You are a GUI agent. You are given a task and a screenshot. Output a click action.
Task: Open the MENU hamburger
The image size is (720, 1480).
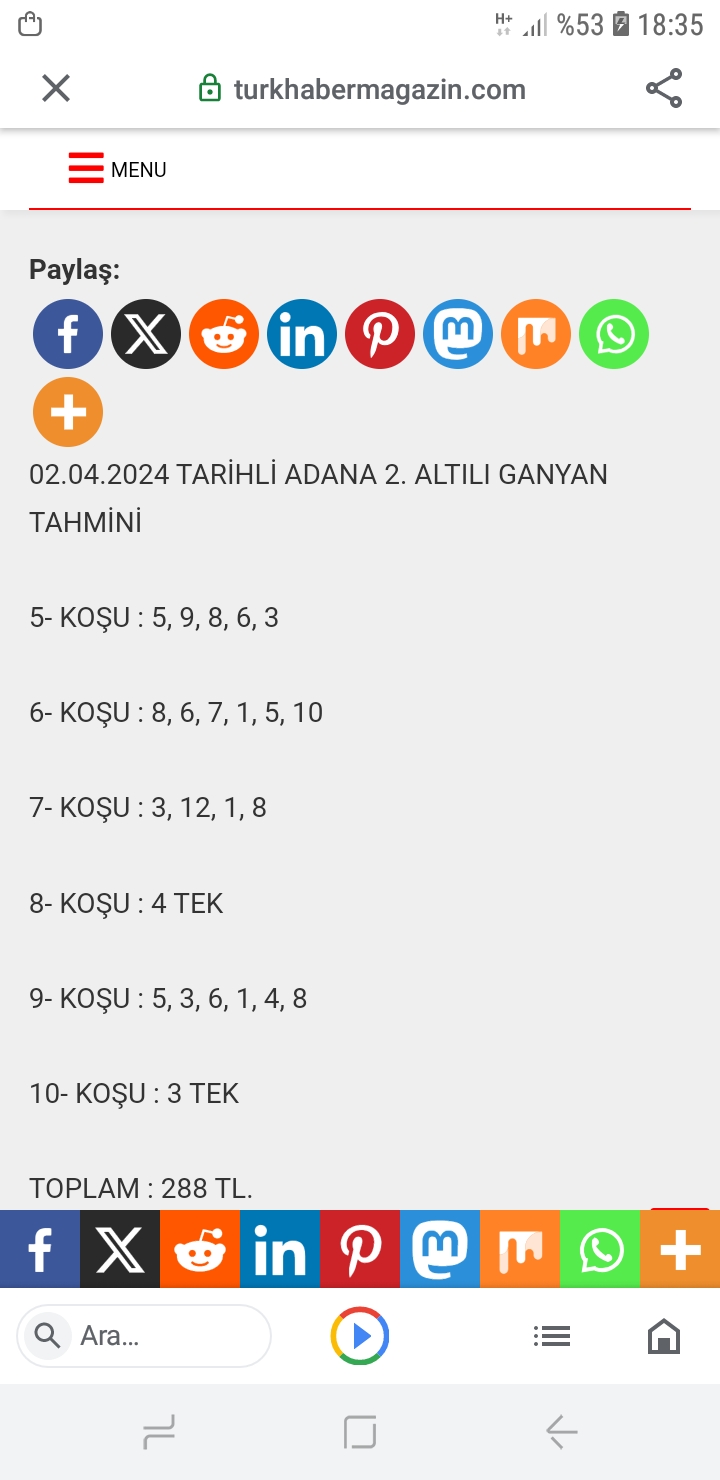85,168
